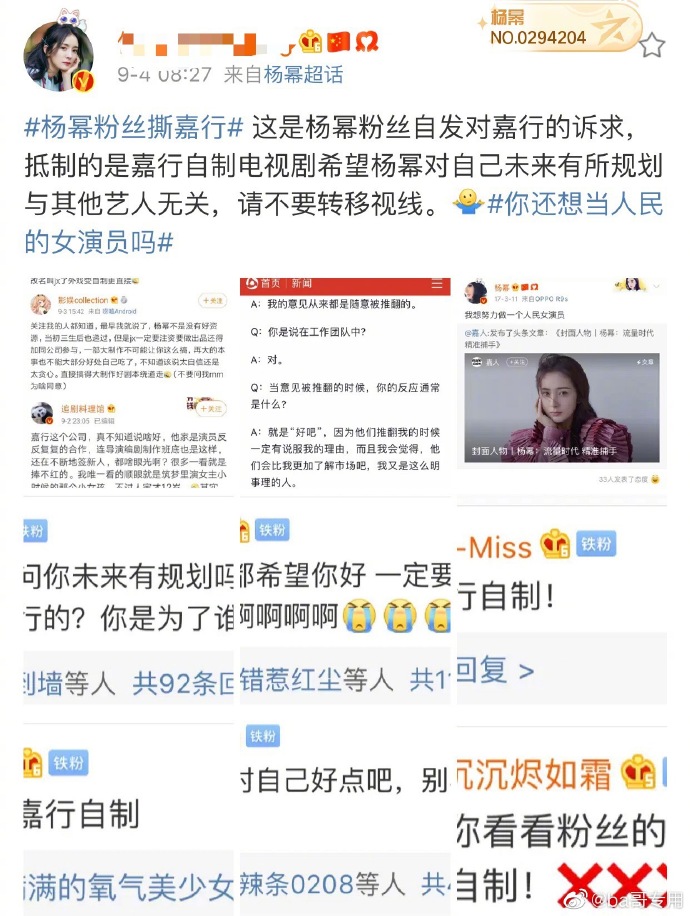Favorite this post with the star icon
The height and width of the screenshot is (916, 690).
pos(651,45)
